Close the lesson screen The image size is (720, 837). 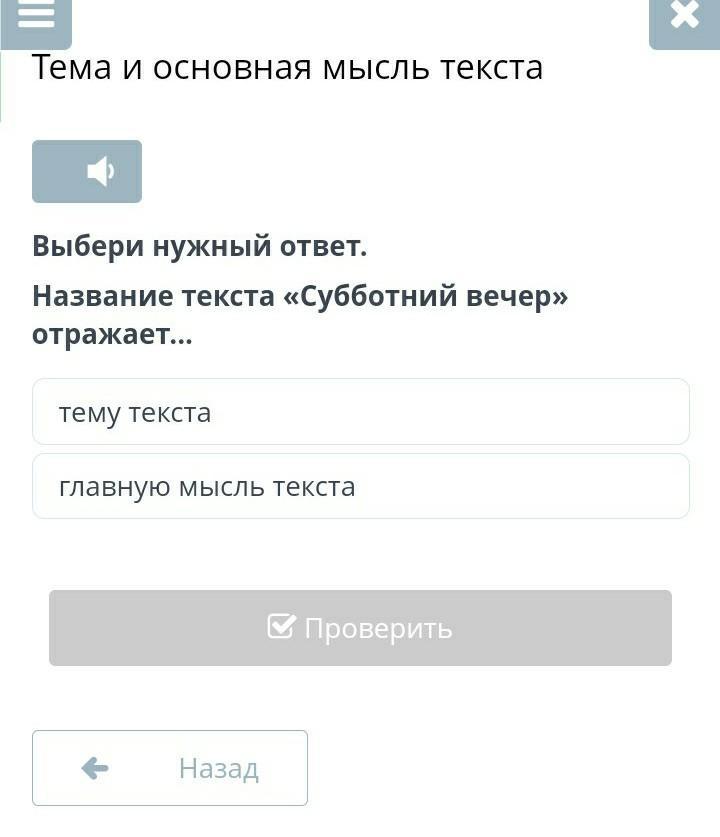[684, 18]
